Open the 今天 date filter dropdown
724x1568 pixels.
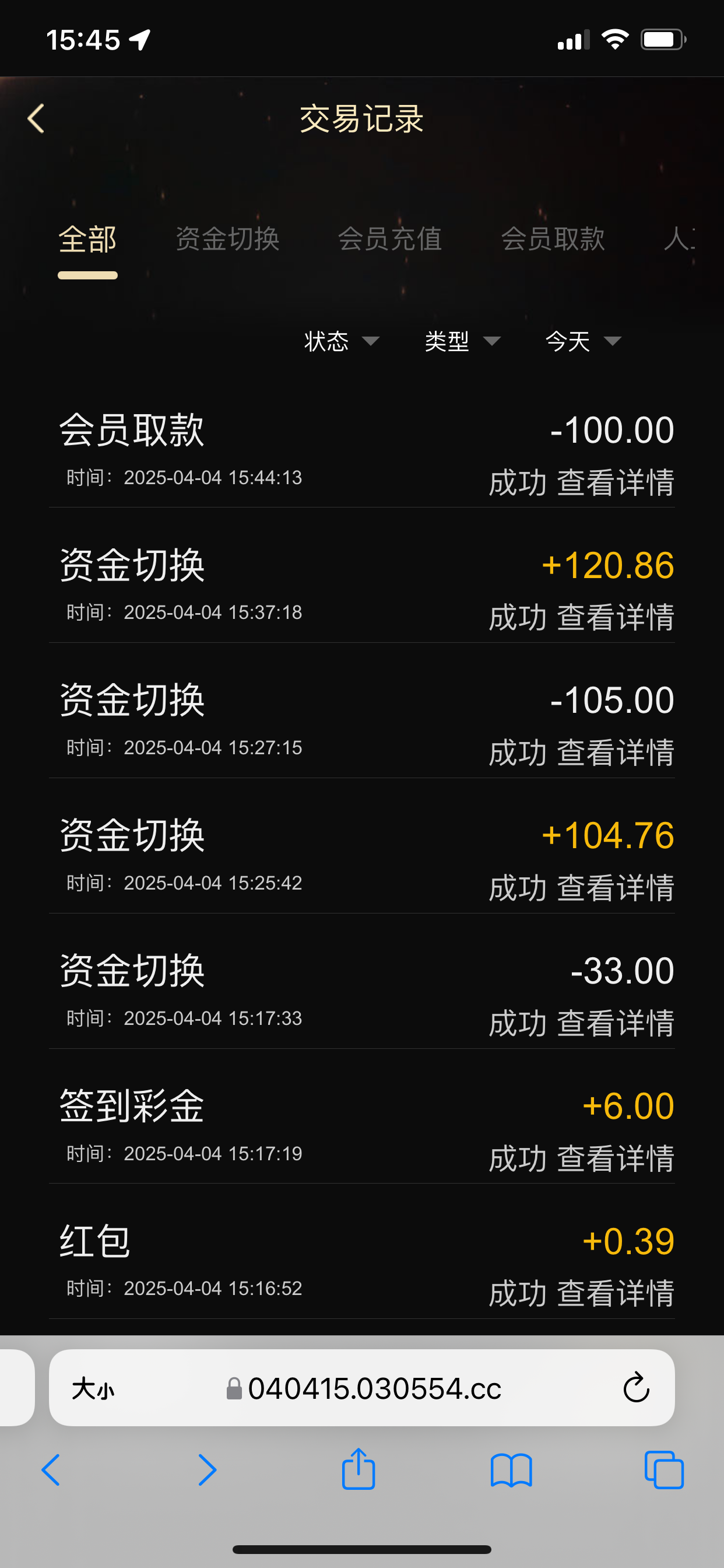(583, 341)
